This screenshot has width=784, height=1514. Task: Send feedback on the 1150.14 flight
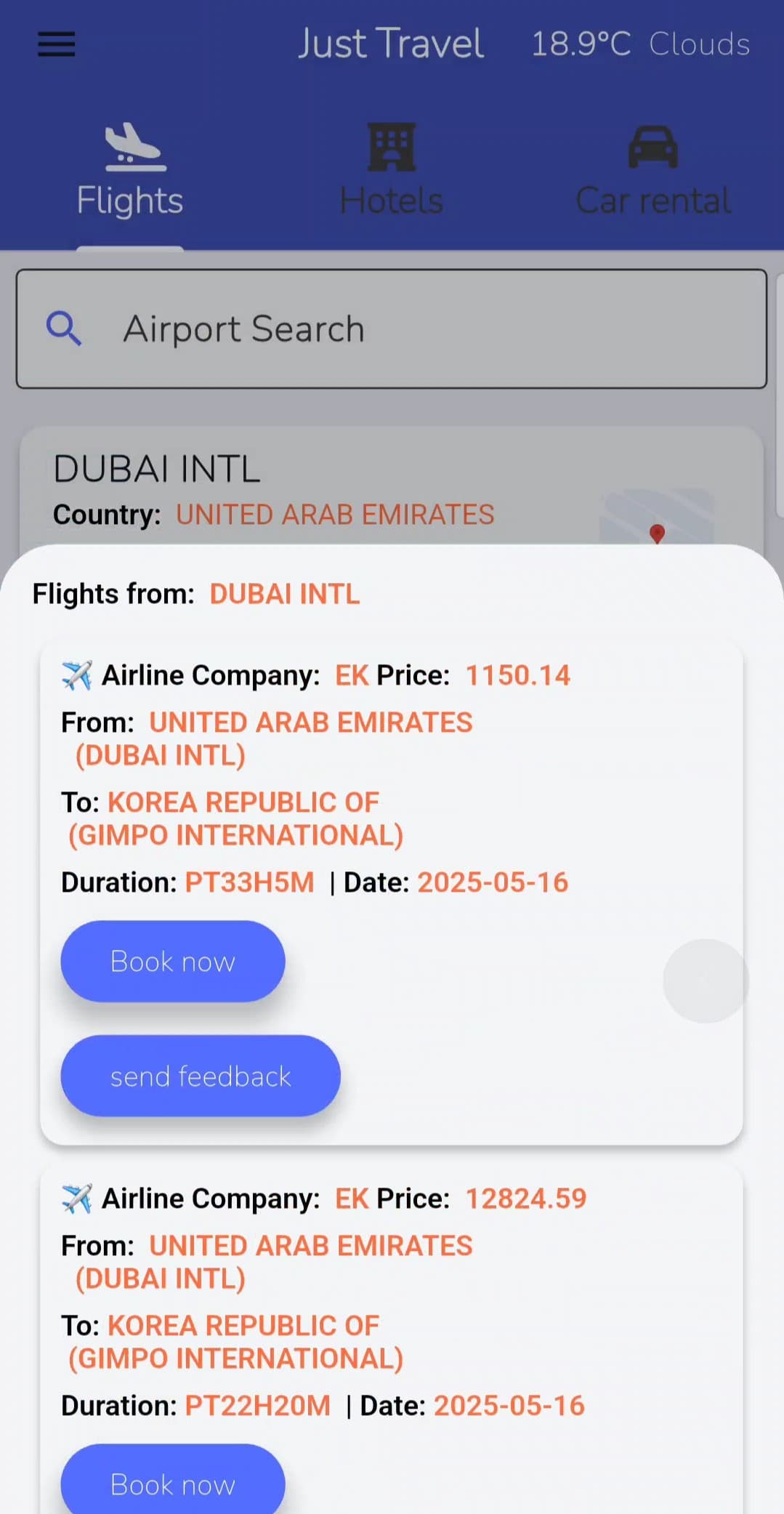click(201, 1076)
